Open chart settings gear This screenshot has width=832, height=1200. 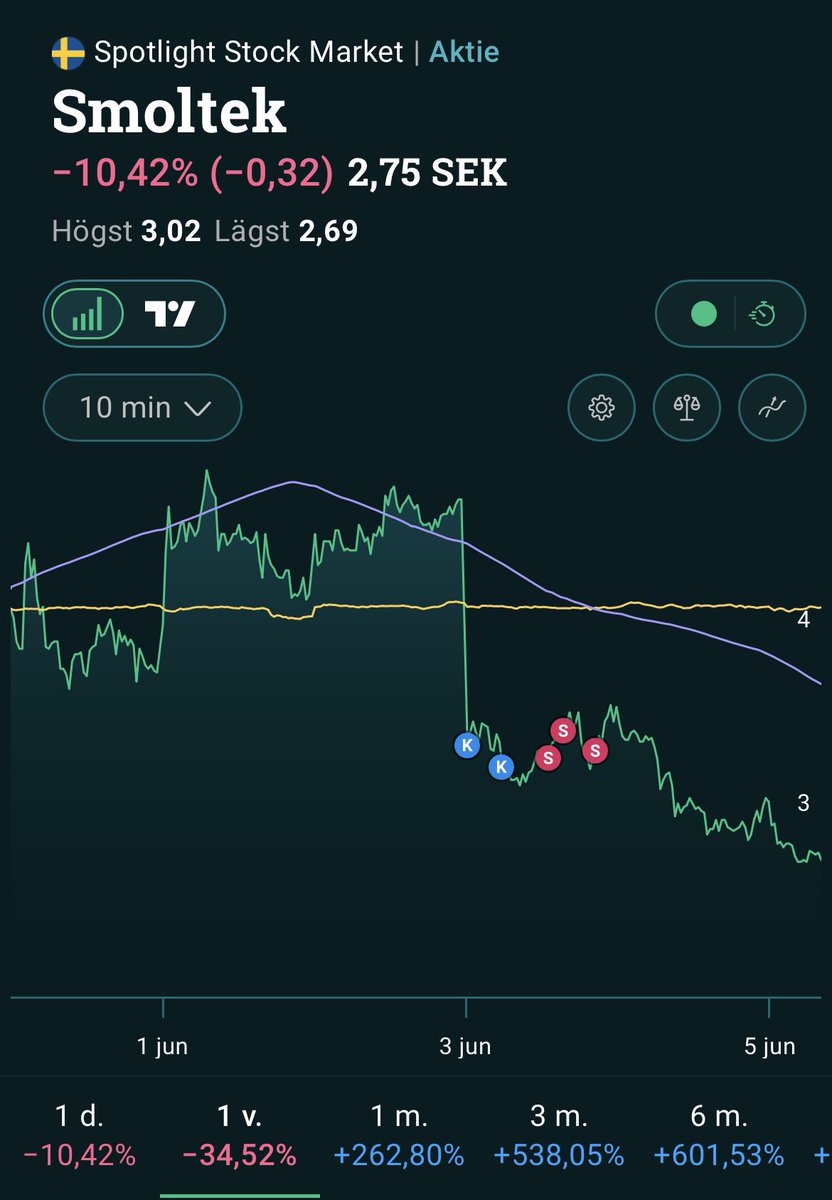(601, 408)
